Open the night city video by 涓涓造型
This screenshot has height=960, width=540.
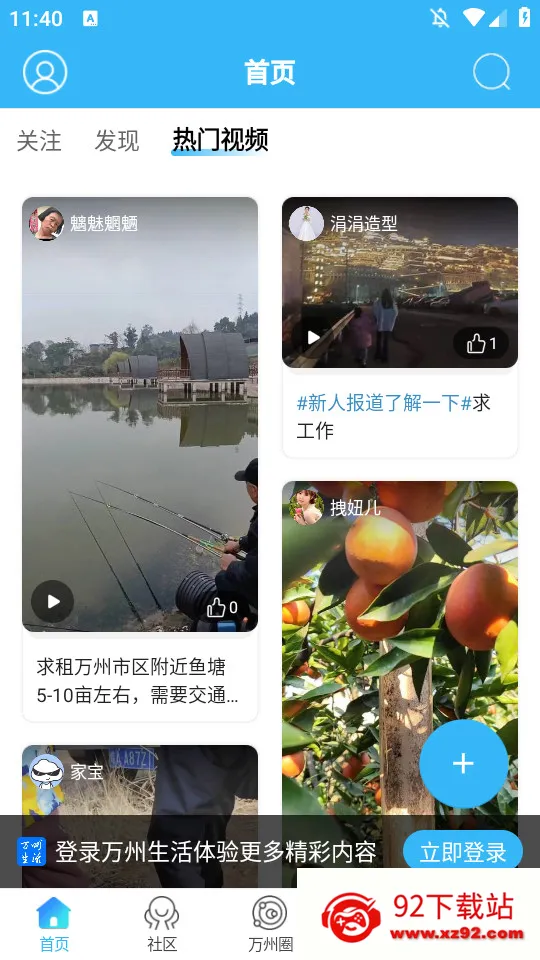pyautogui.click(x=400, y=282)
